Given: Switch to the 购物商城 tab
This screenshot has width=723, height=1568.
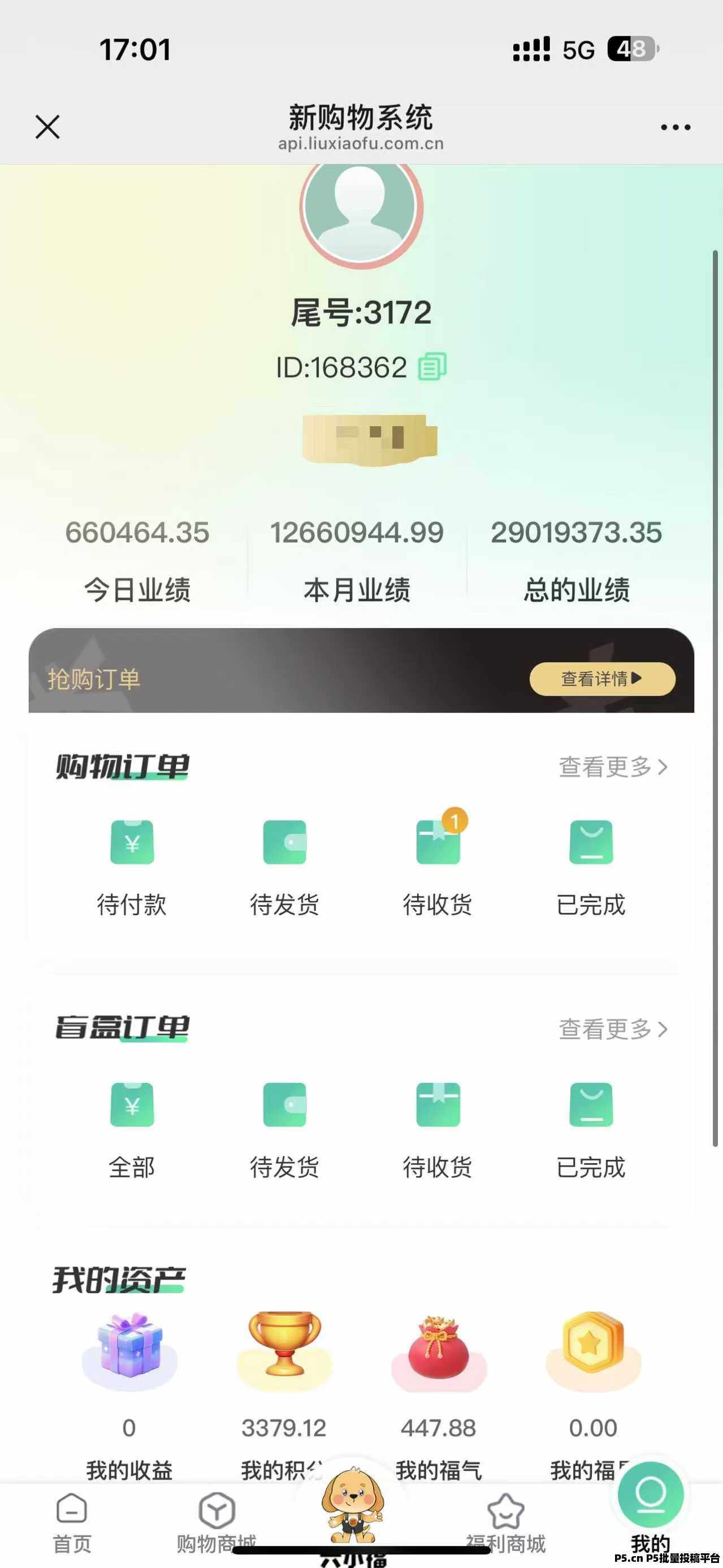Looking at the screenshot, I should coord(217,1522).
